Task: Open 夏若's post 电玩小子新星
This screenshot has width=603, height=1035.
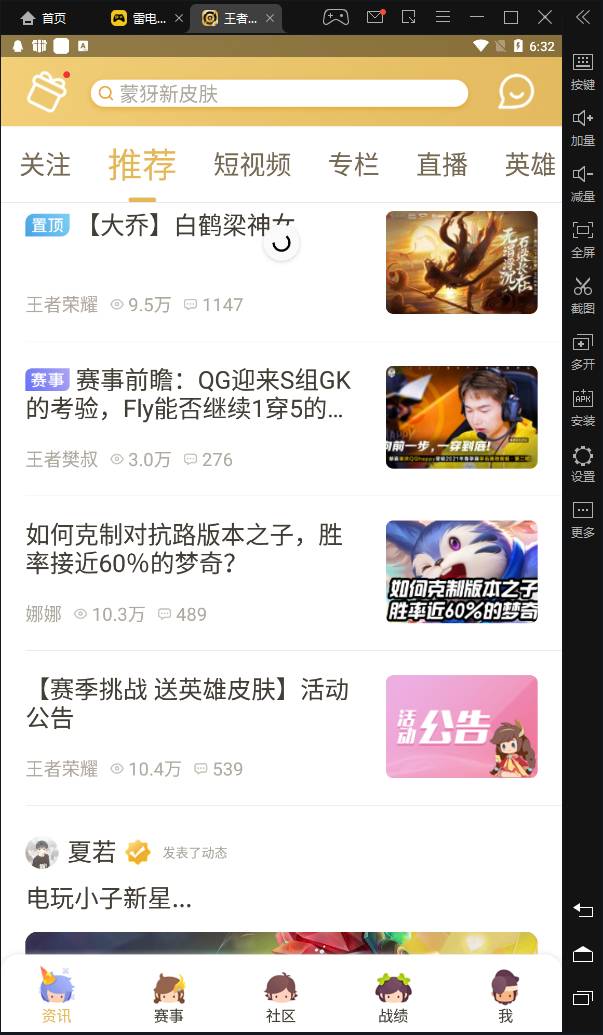Action: point(110,899)
